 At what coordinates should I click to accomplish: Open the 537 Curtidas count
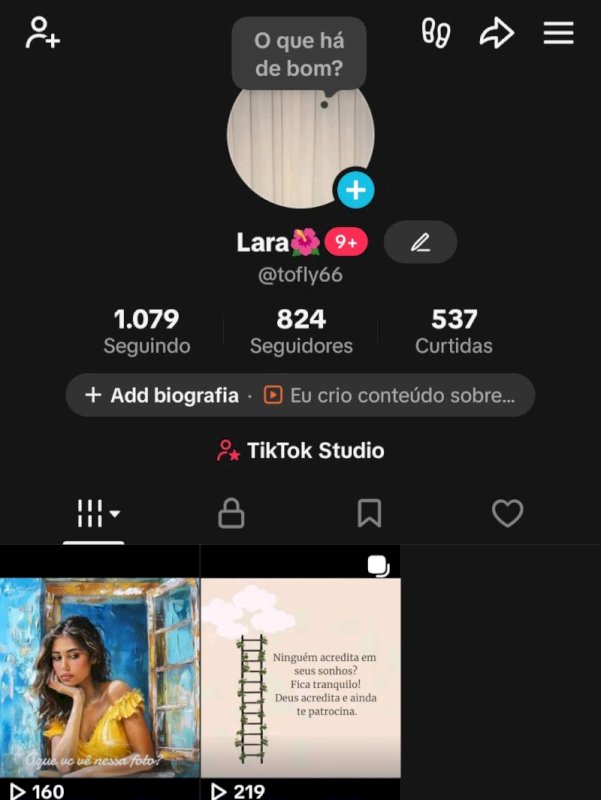pyautogui.click(x=454, y=332)
